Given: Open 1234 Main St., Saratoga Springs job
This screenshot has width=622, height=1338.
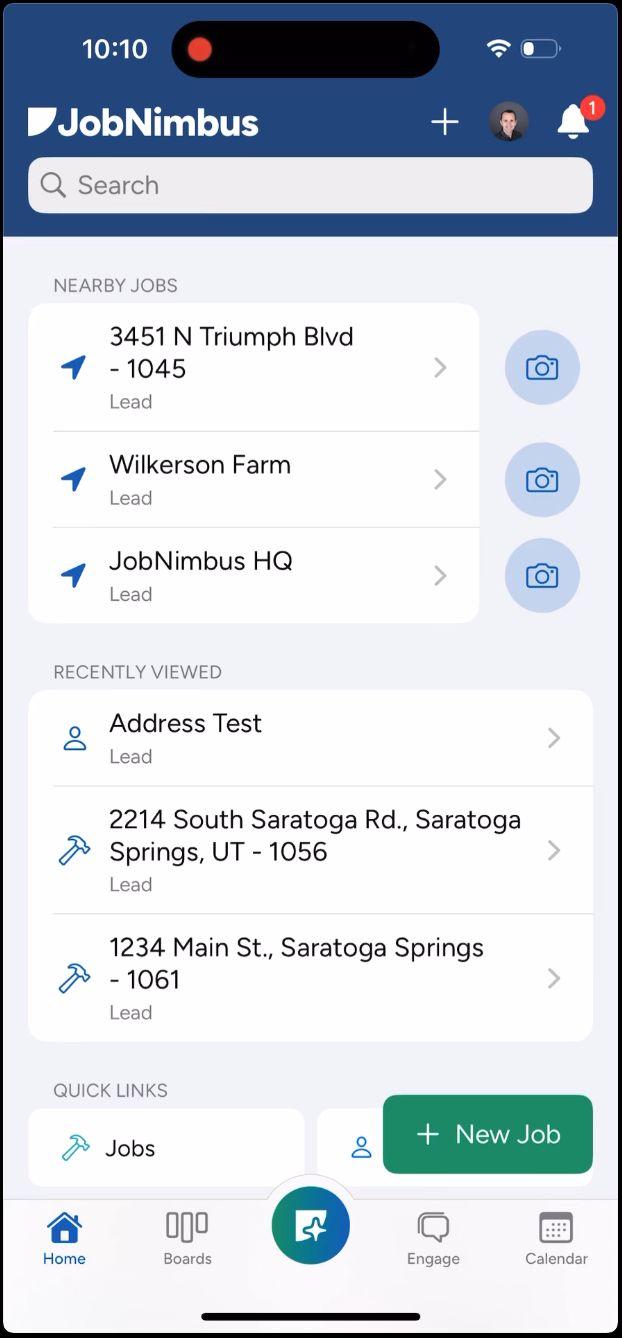Looking at the screenshot, I should 310,978.
